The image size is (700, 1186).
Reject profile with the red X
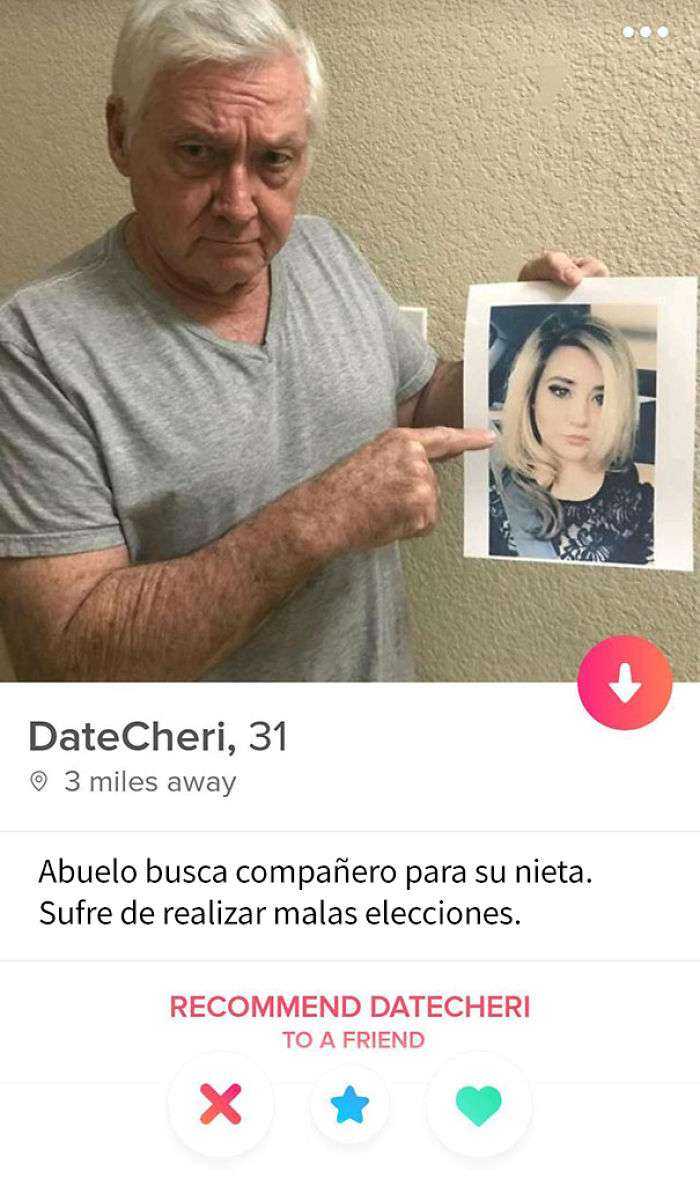click(x=220, y=1104)
